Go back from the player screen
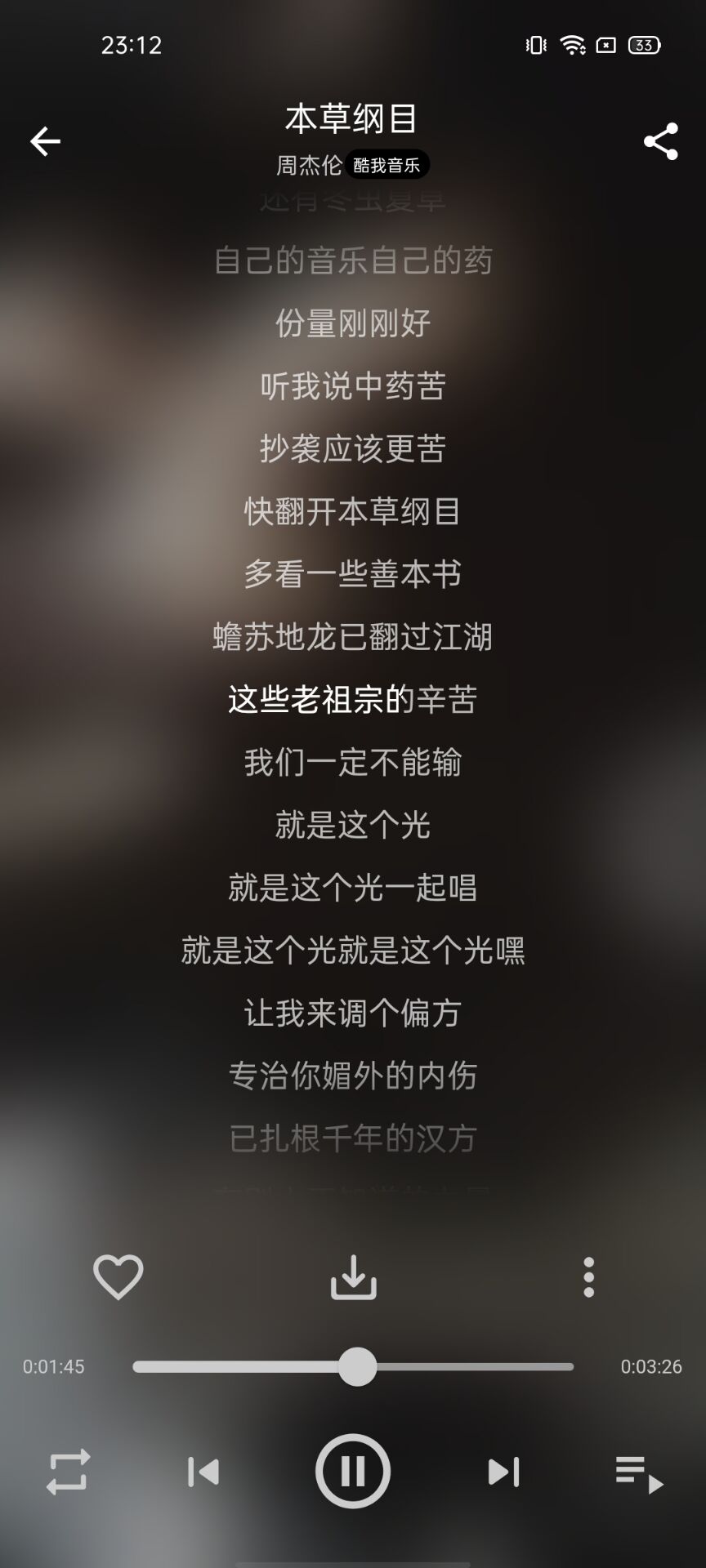 pos(45,141)
